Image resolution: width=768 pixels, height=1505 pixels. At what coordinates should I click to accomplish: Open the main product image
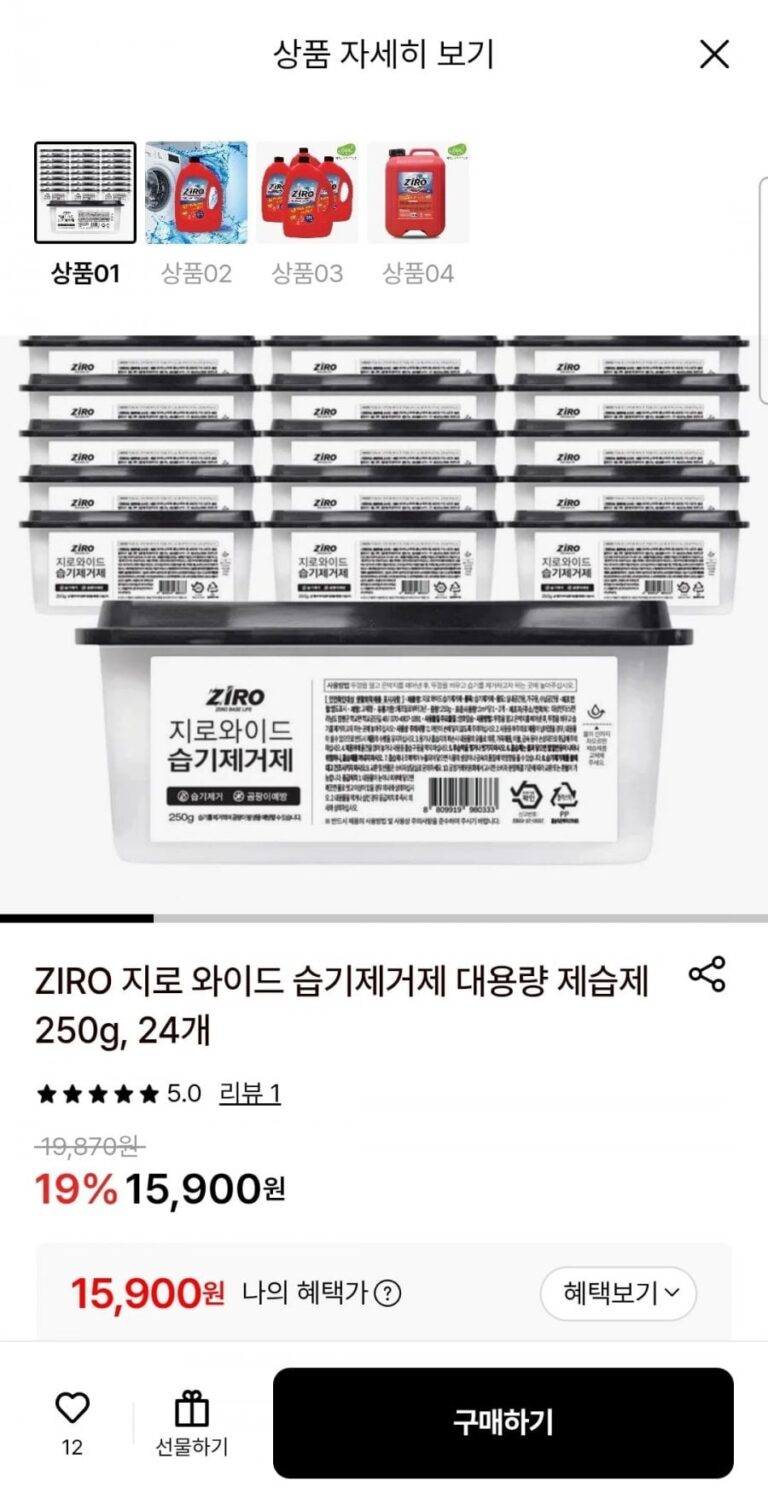pos(384,625)
